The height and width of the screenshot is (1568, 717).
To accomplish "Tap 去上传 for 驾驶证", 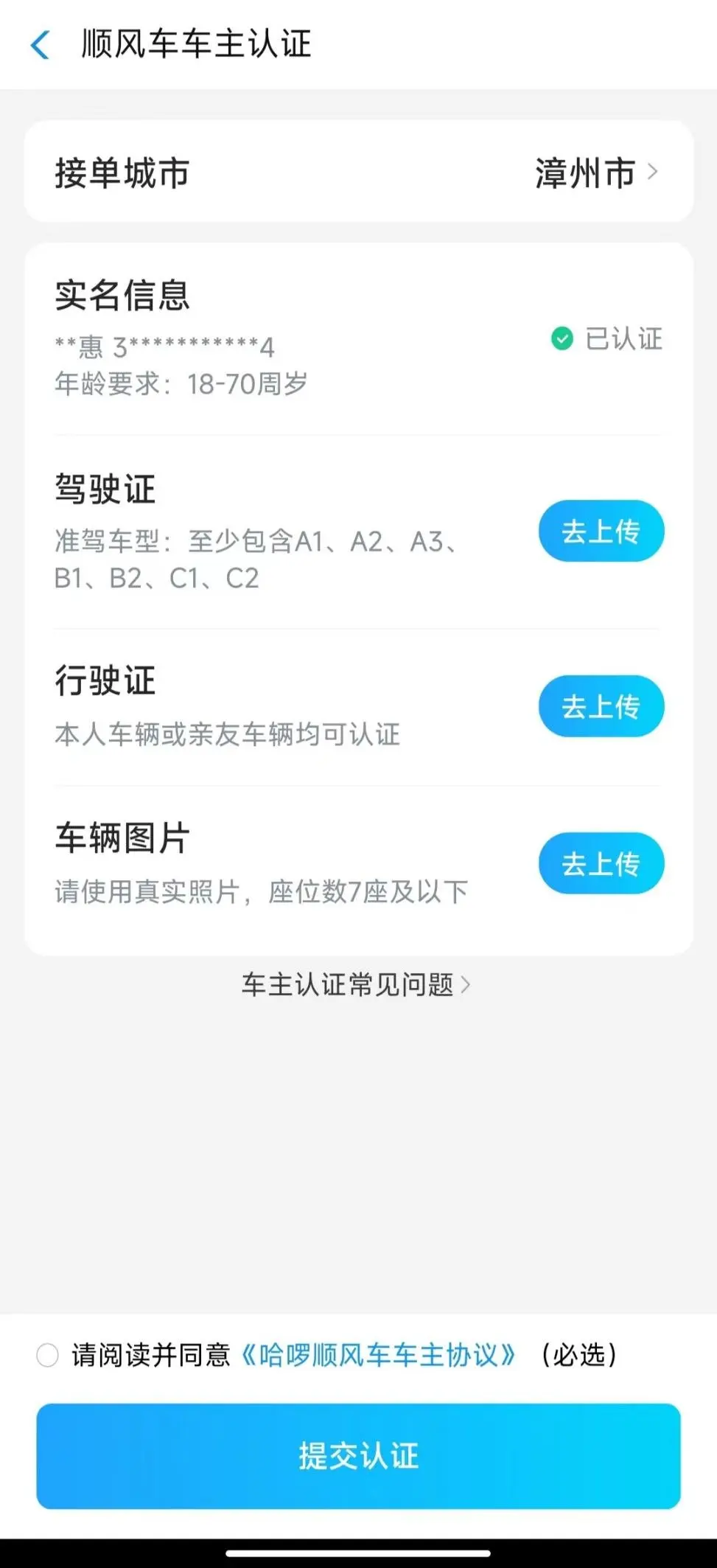I will [x=601, y=531].
